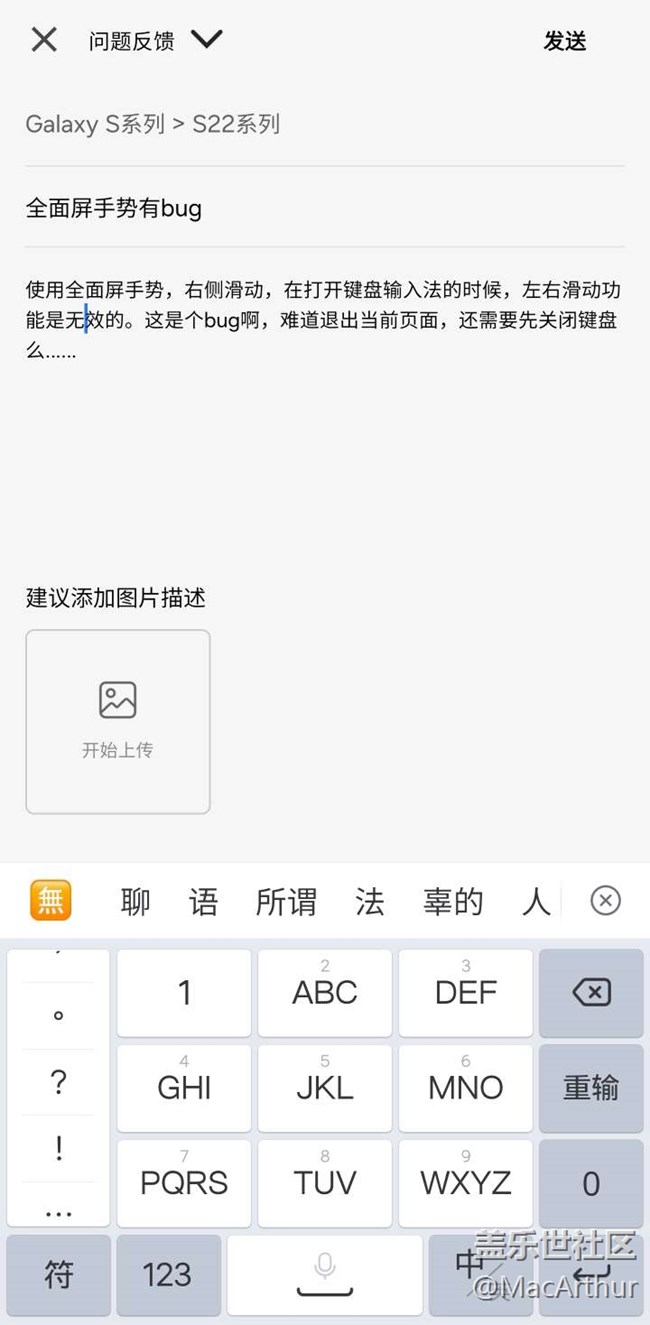Image resolution: width=650 pixels, height=1325 pixels.
Task: Expand the 问题反馈 type dropdown
Action: tap(207, 40)
